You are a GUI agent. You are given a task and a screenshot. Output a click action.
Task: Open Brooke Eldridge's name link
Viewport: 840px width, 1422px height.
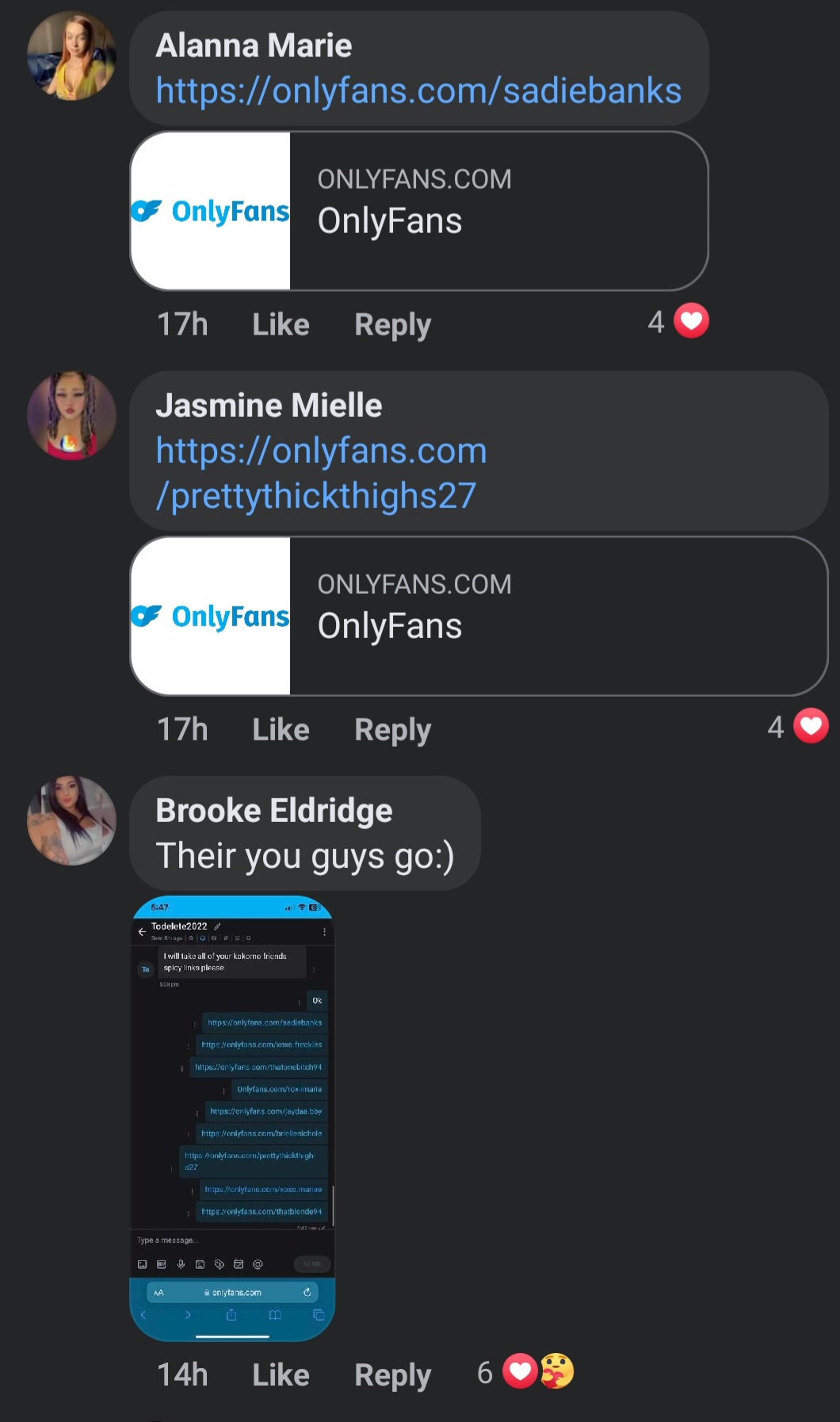point(273,810)
